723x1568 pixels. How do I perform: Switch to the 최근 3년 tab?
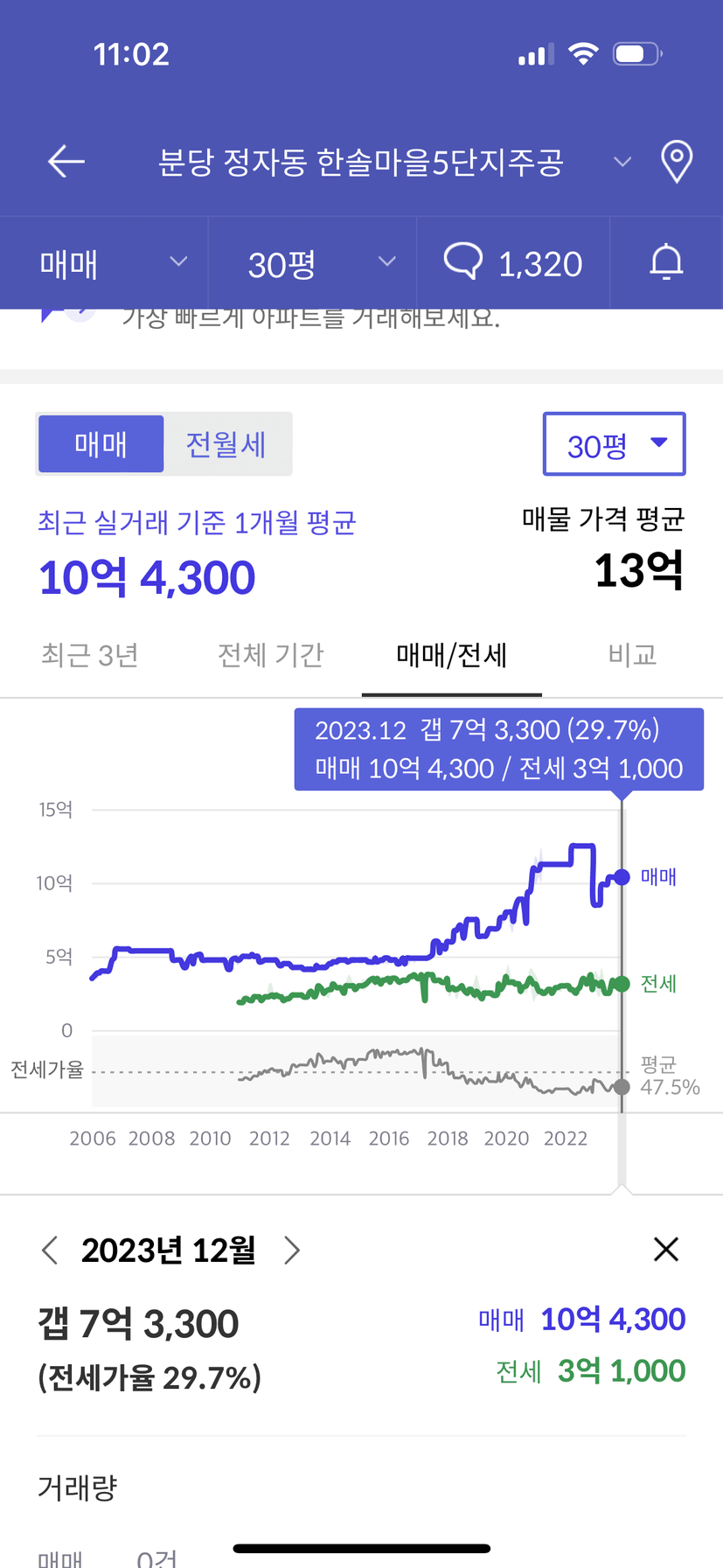coord(90,655)
